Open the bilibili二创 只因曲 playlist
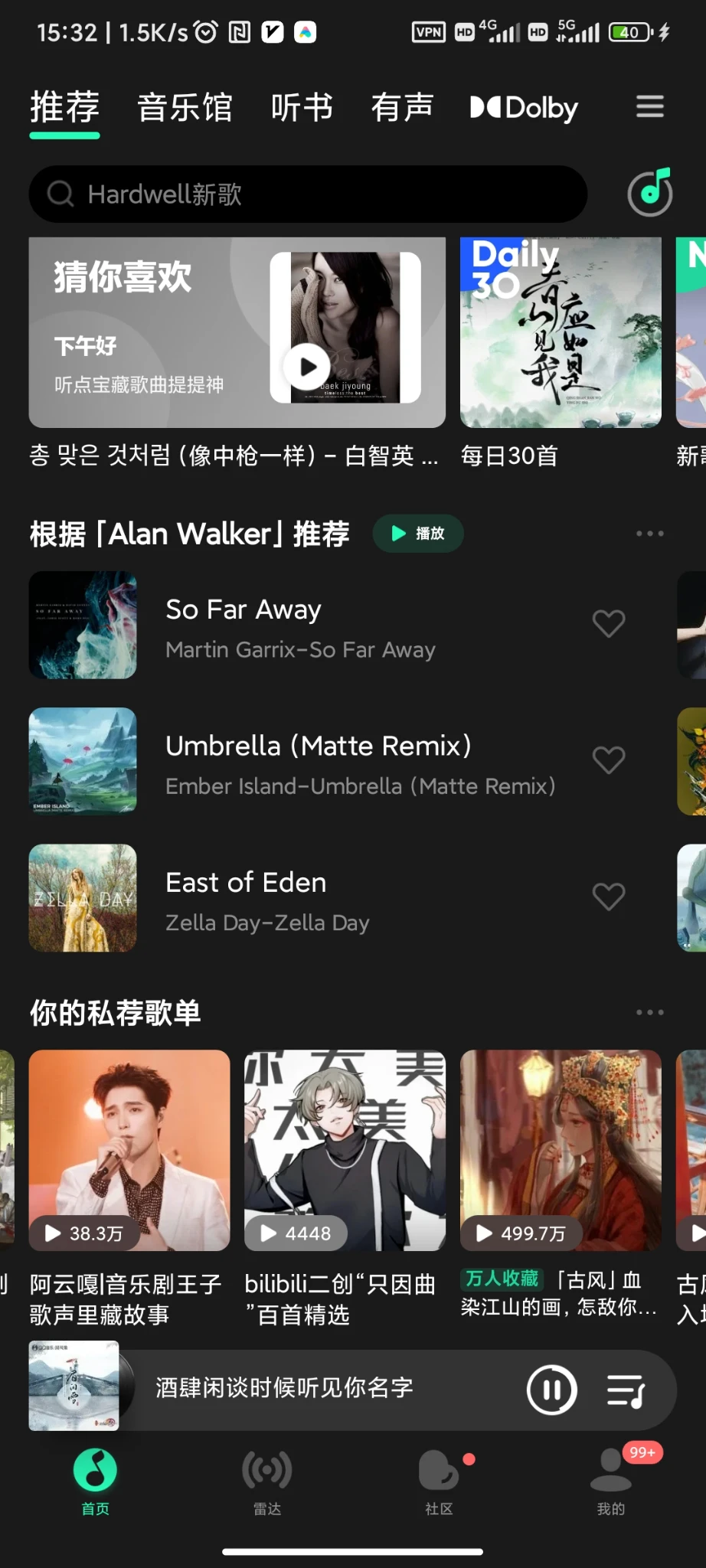The height and width of the screenshot is (1568, 706). point(345,1150)
